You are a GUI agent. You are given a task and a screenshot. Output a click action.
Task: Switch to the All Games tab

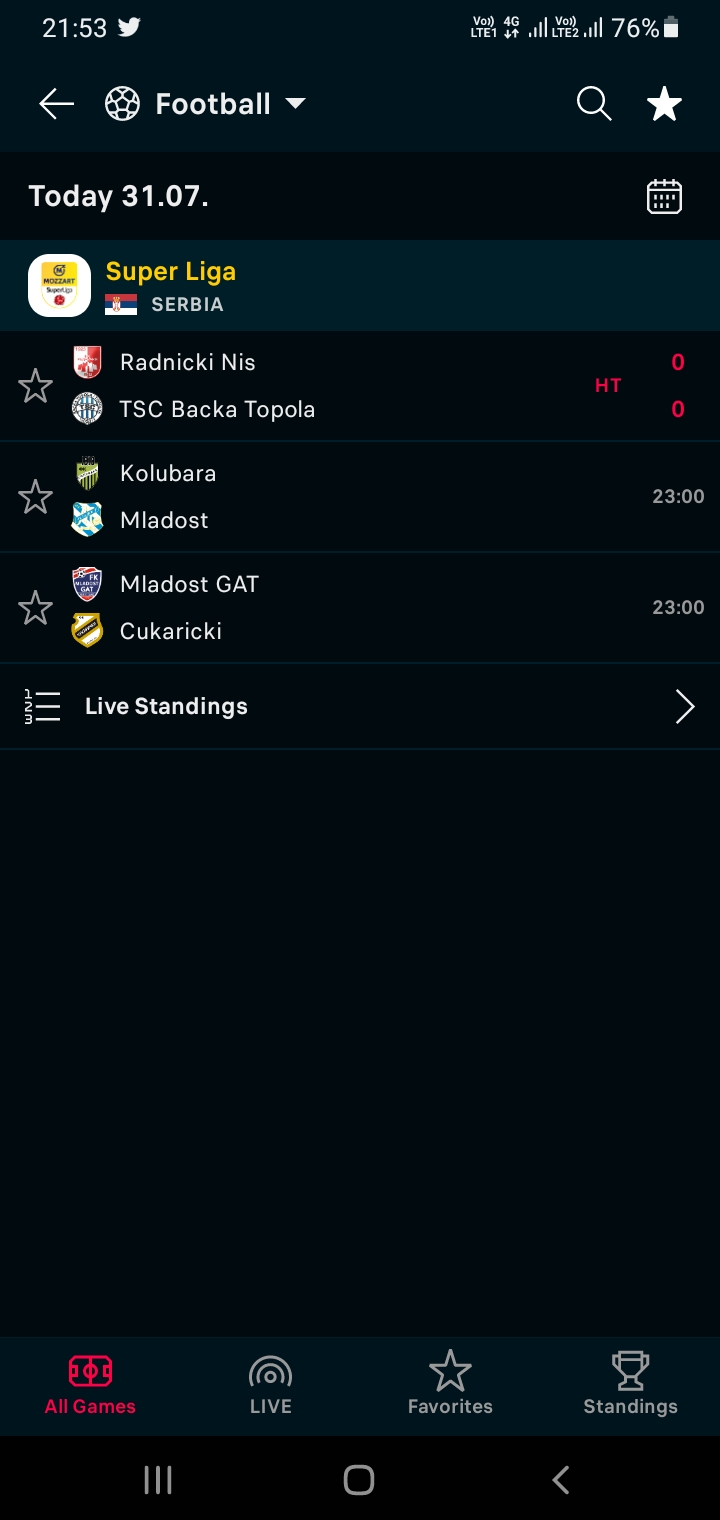pos(90,1385)
